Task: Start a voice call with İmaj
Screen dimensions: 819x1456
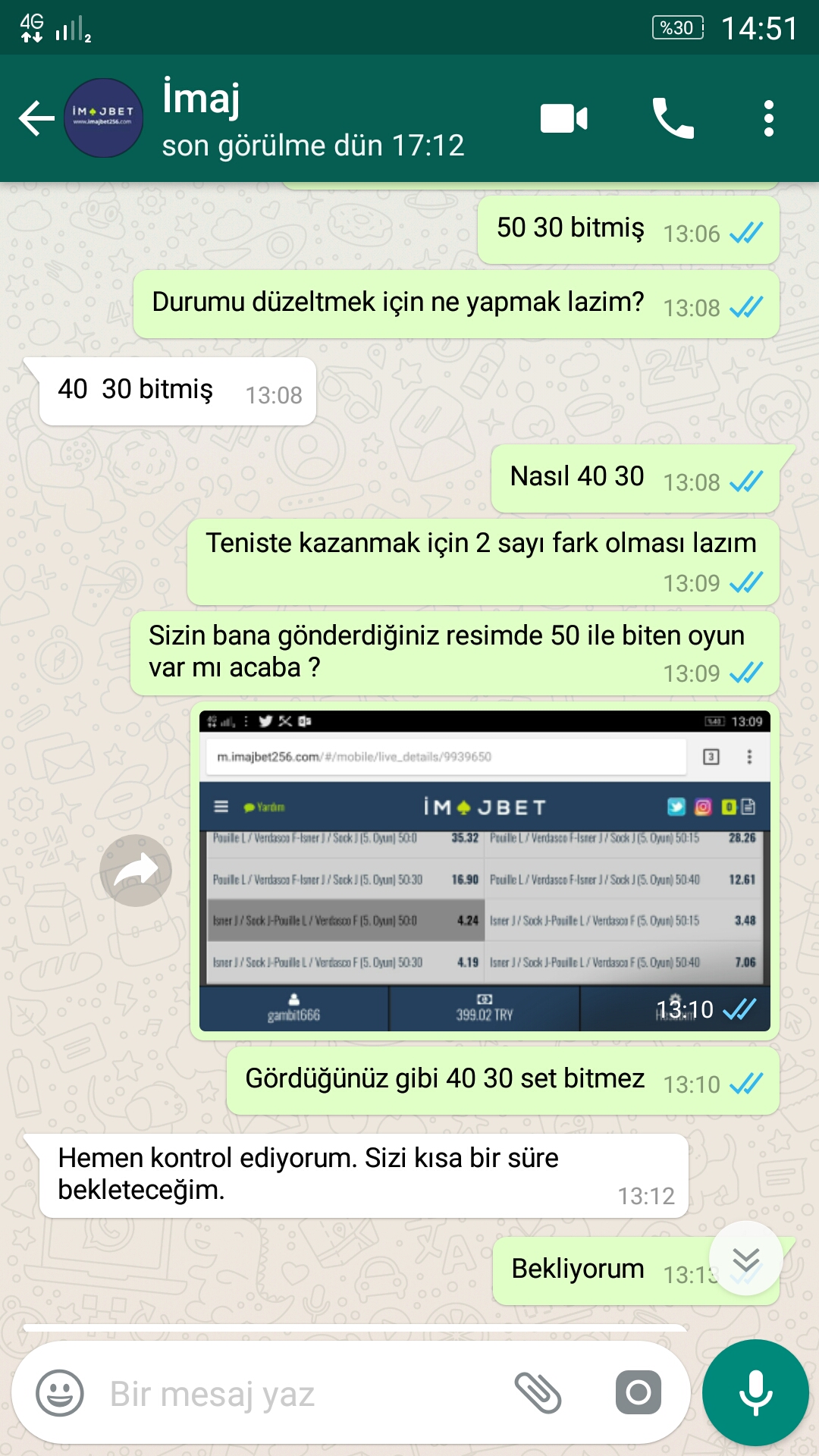Action: coord(673,119)
